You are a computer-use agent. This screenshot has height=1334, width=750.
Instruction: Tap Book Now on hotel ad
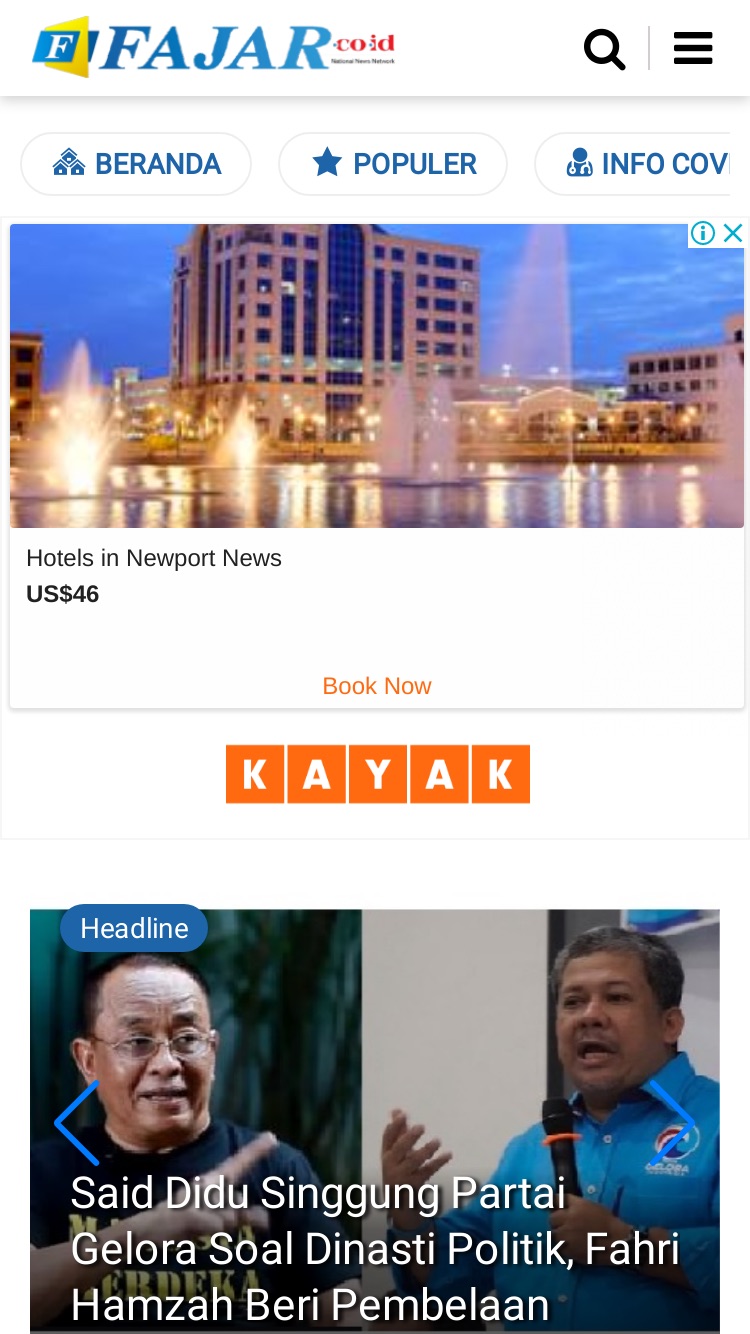(377, 686)
